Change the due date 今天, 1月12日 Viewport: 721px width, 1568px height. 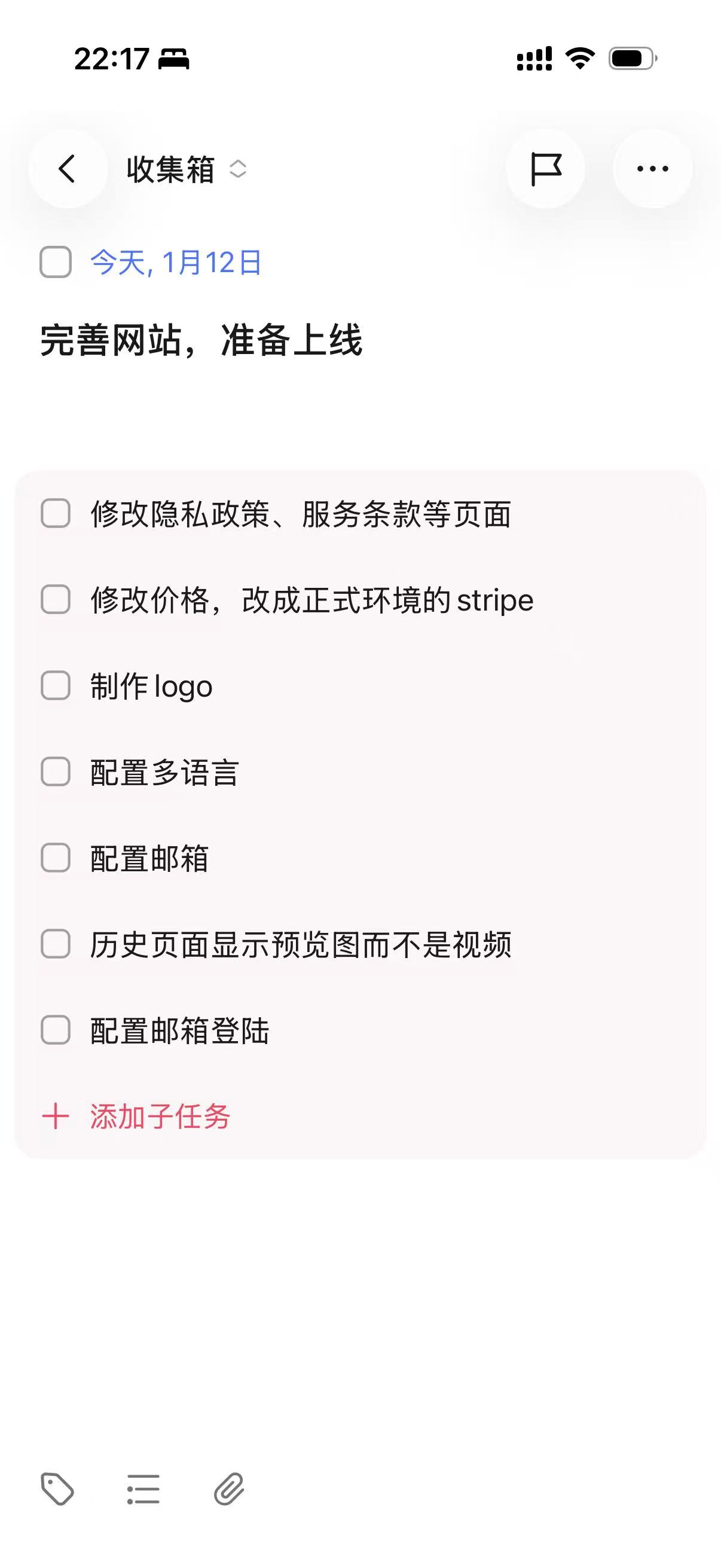[176, 263]
